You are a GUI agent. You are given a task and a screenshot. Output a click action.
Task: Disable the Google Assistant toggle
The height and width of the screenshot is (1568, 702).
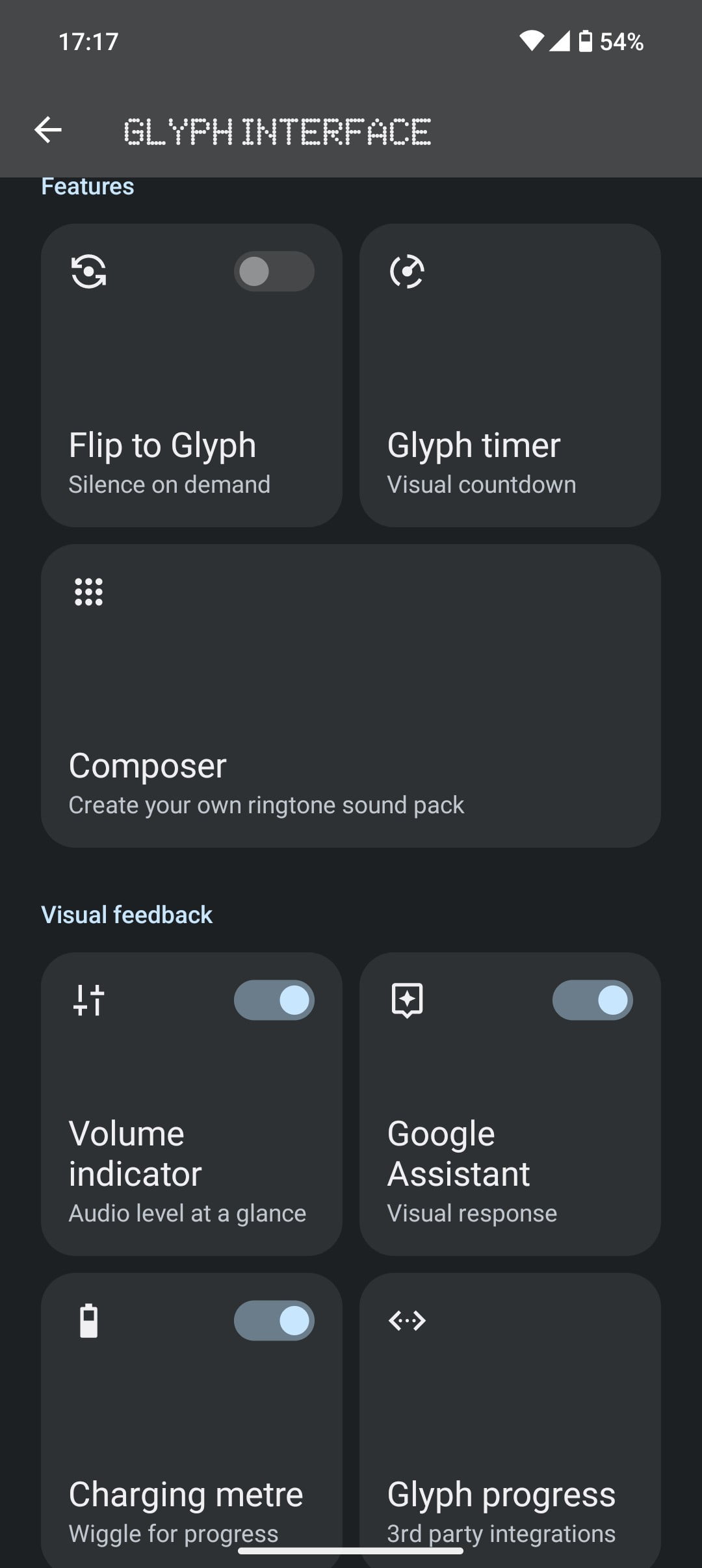point(592,1000)
